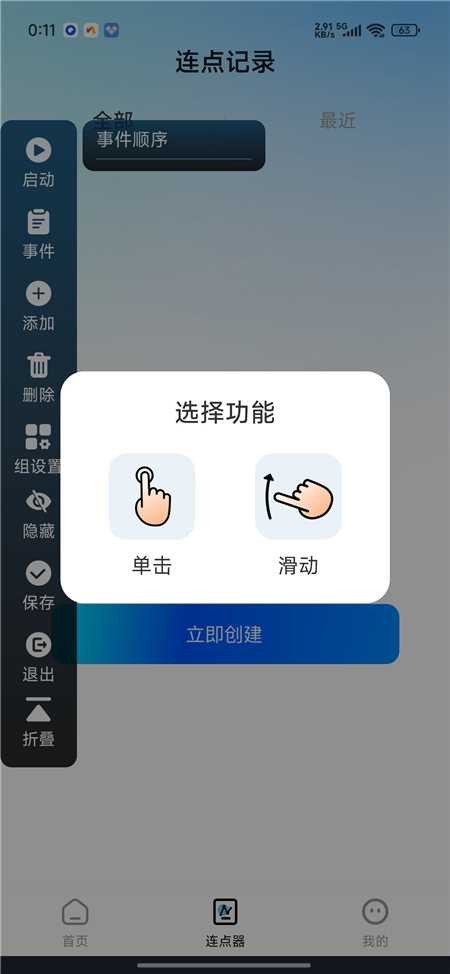Select the 连点器 bottom tab
The image size is (450, 974).
(x=225, y=922)
